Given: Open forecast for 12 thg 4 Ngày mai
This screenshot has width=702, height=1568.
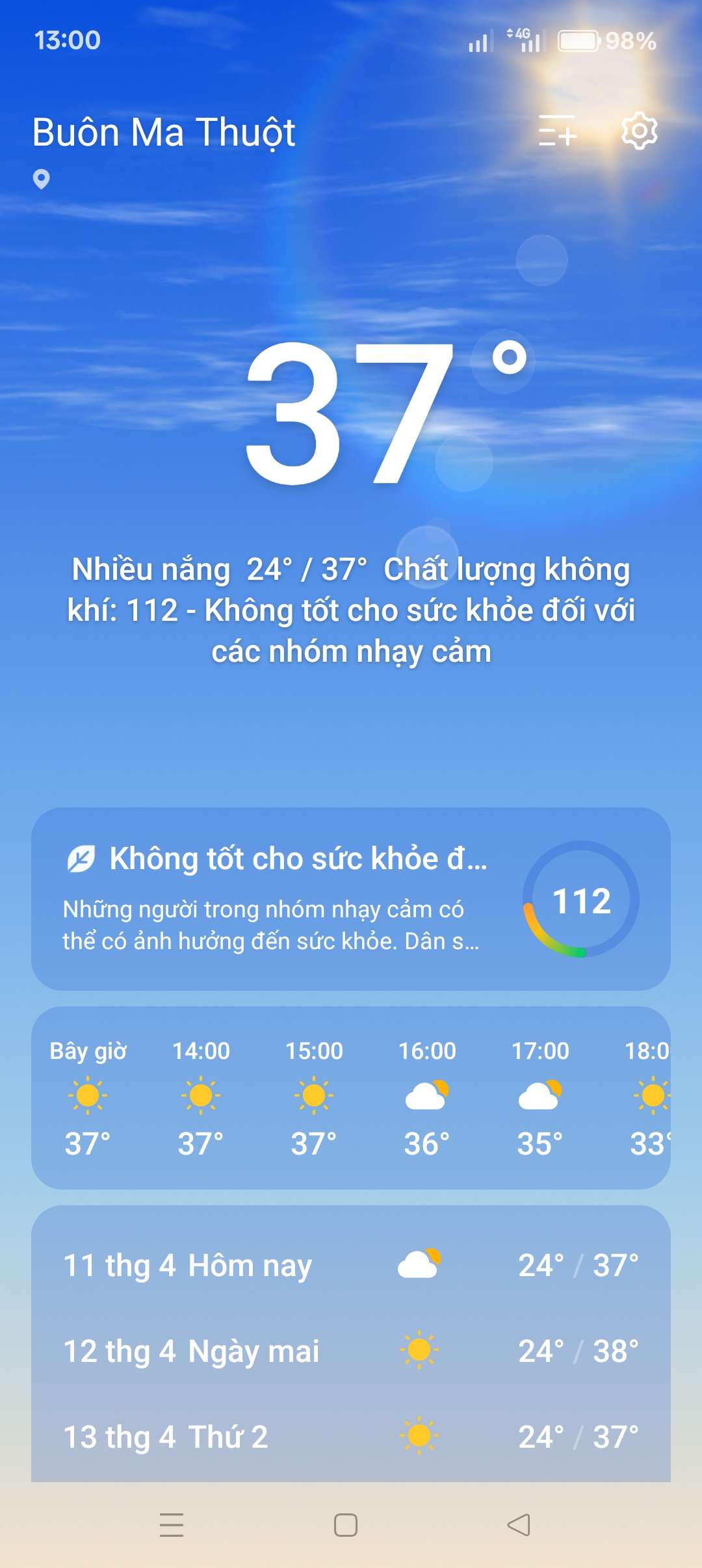Looking at the screenshot, I should coord(351,1351).
